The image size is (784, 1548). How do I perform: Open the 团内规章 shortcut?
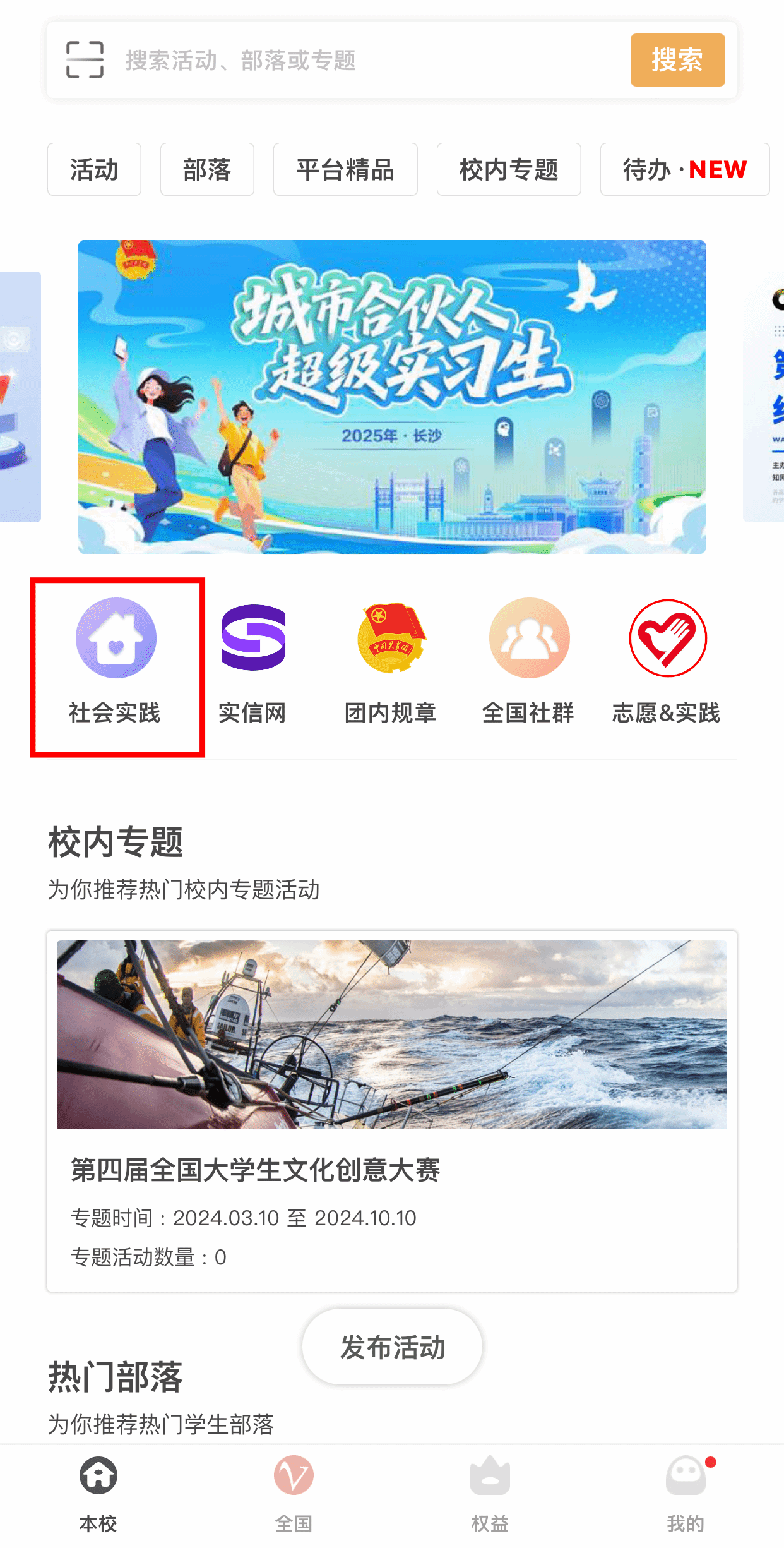[391, 662]
